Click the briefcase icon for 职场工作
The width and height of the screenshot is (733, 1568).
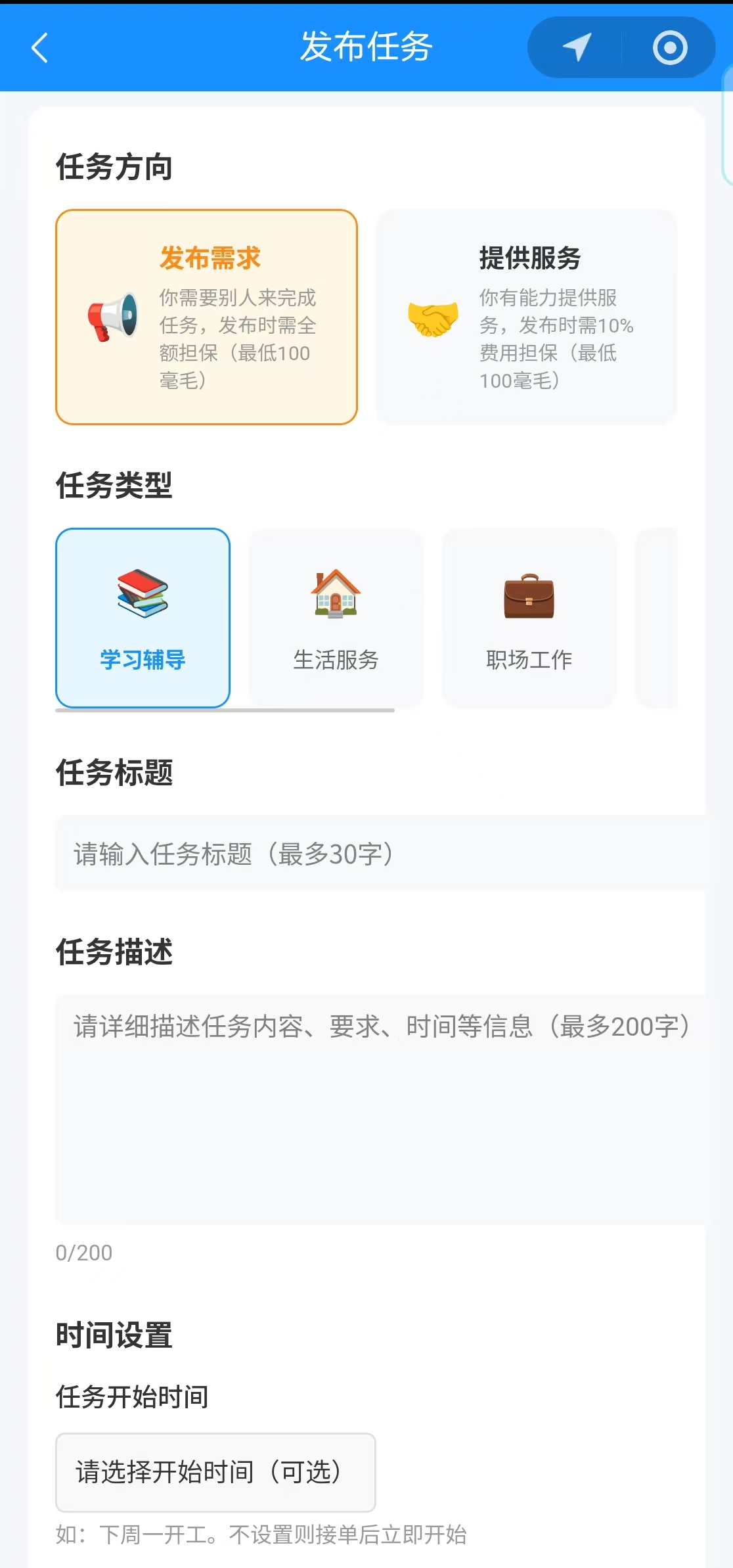click(528, 595)
